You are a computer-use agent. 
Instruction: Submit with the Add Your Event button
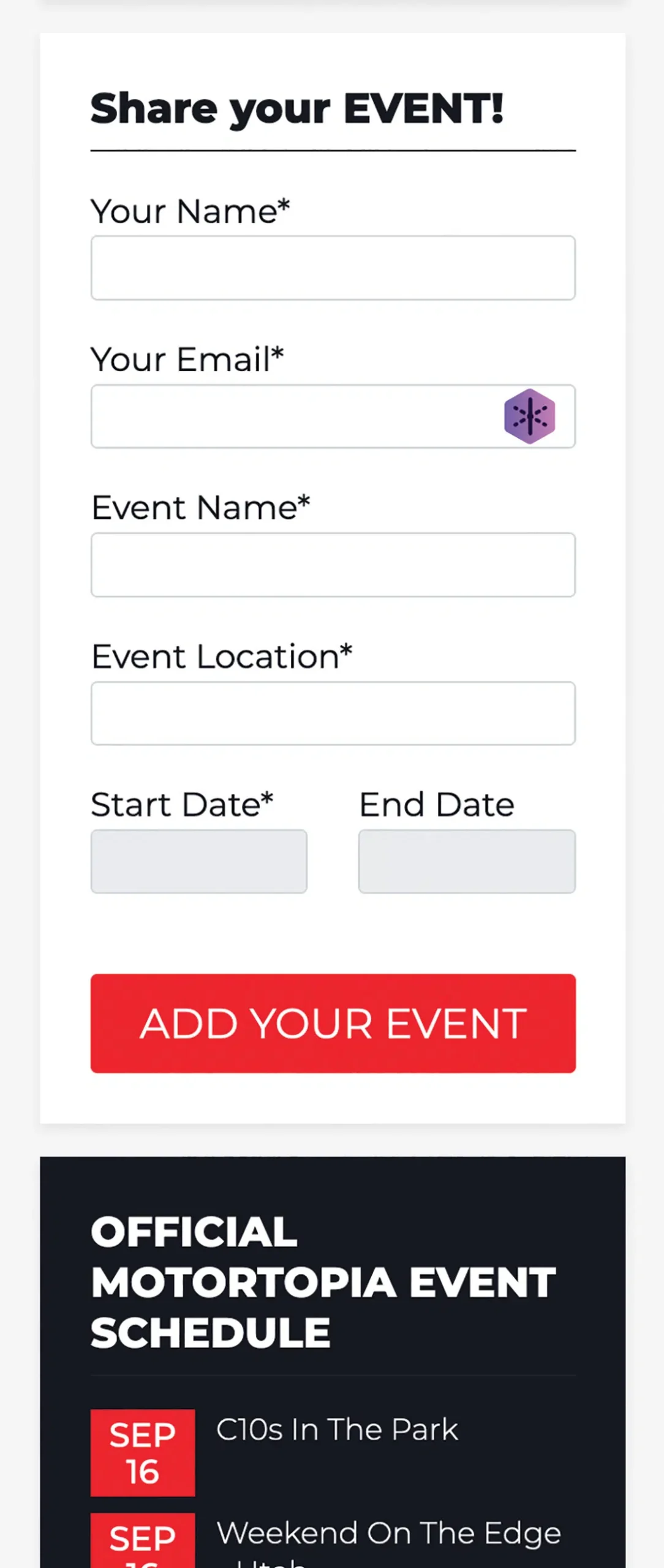pos(333,1023)
